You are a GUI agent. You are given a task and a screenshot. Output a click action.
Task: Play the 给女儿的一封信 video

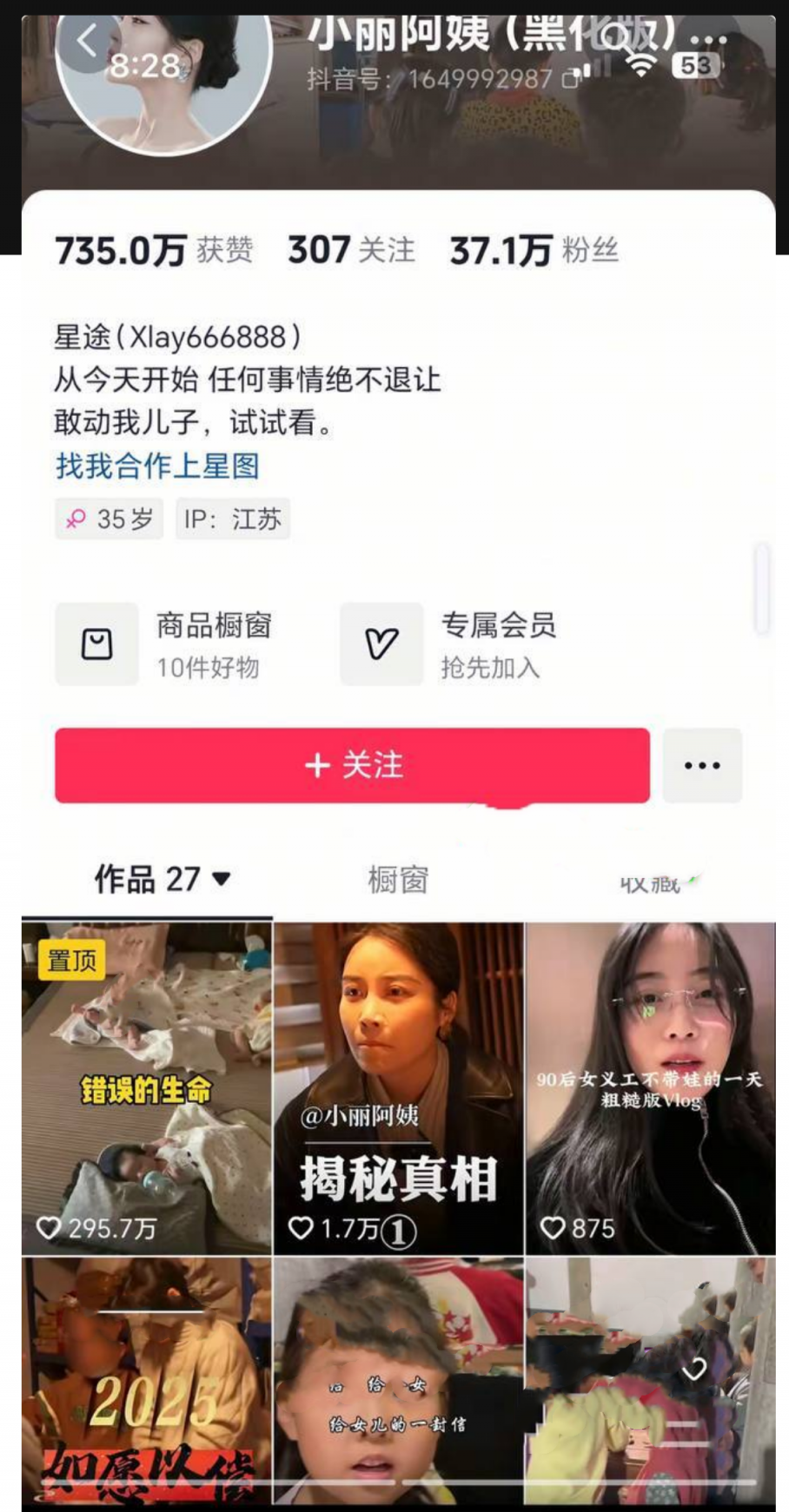(x=398, y=1381)
